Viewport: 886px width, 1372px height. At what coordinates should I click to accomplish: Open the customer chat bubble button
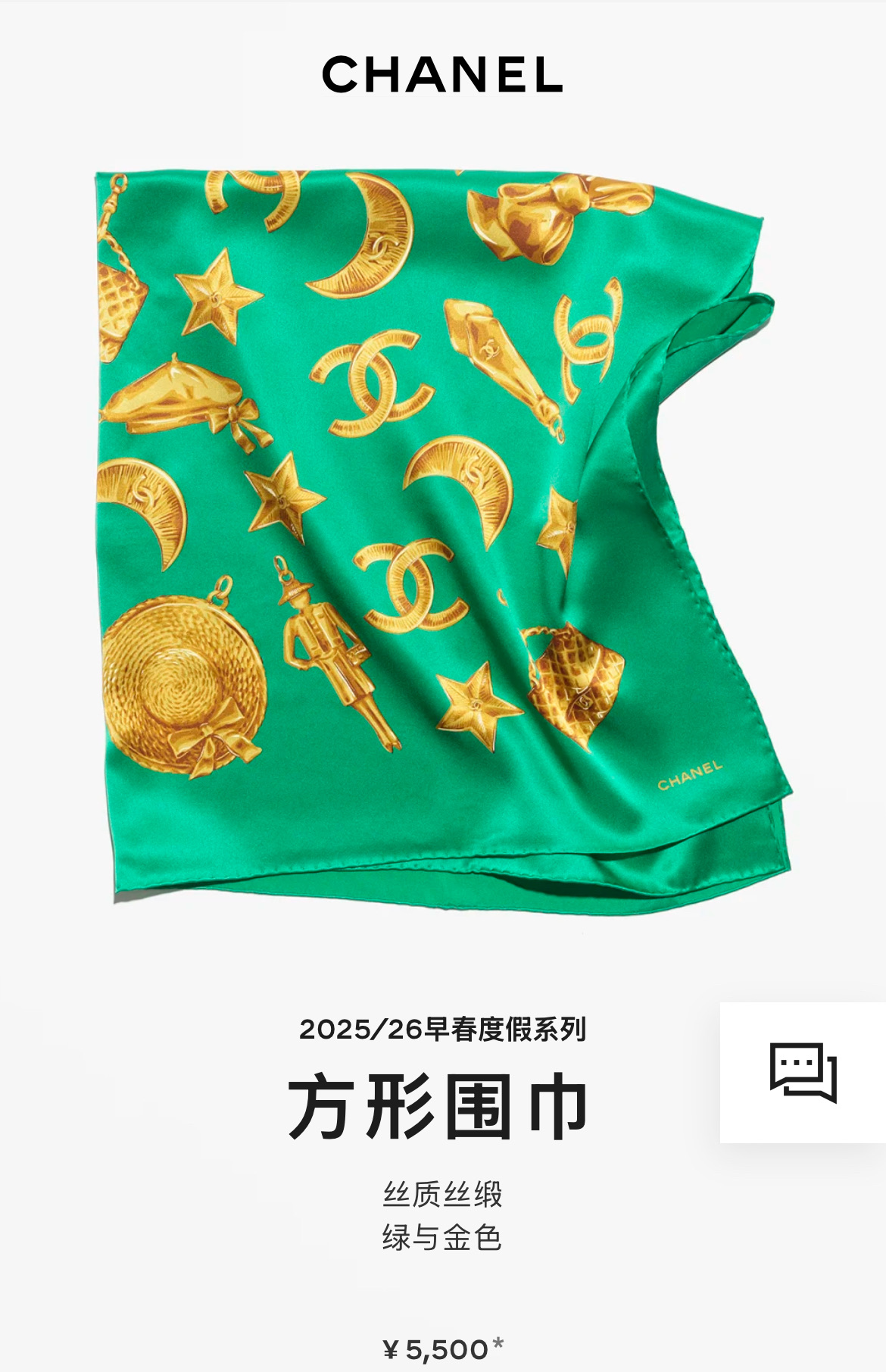803,1072
